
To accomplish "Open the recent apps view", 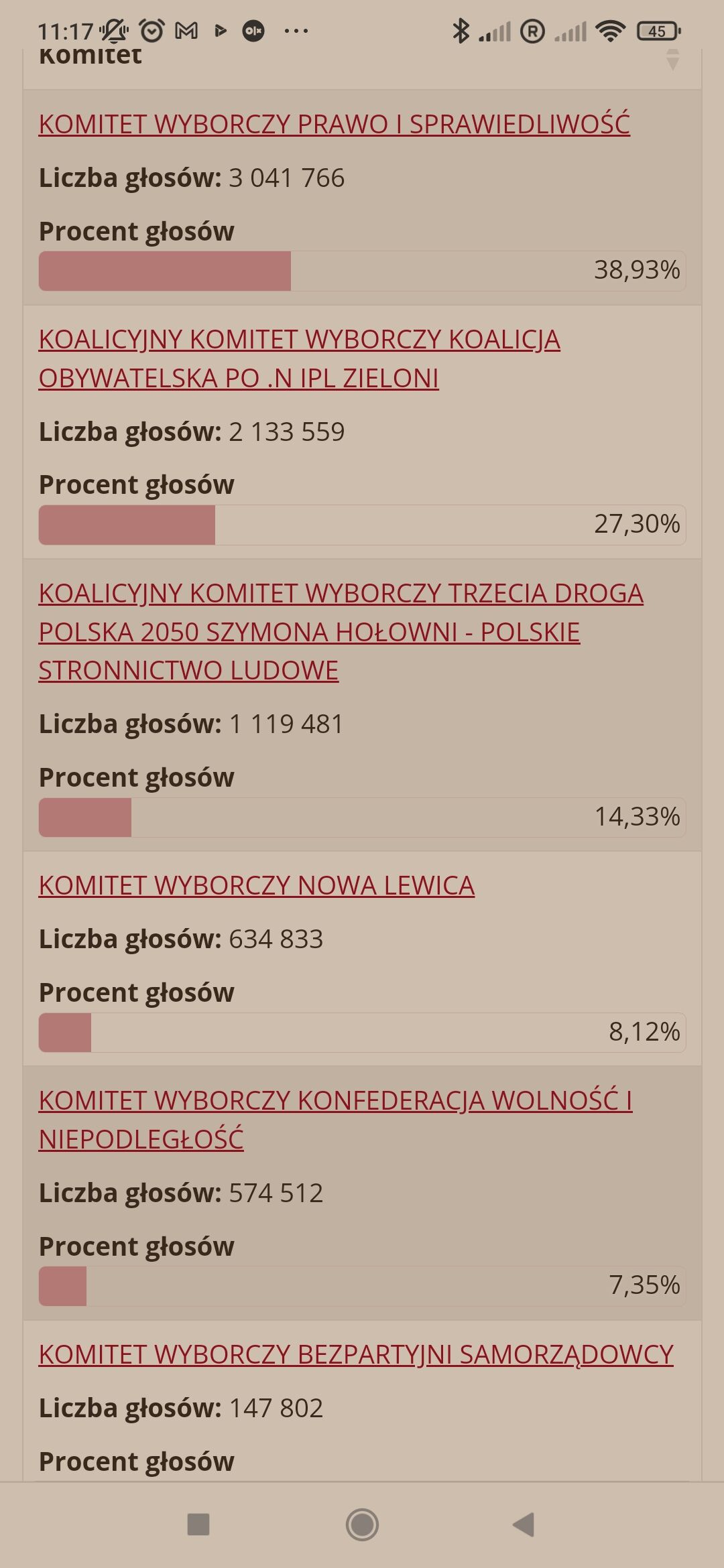I will point(198,1524).
